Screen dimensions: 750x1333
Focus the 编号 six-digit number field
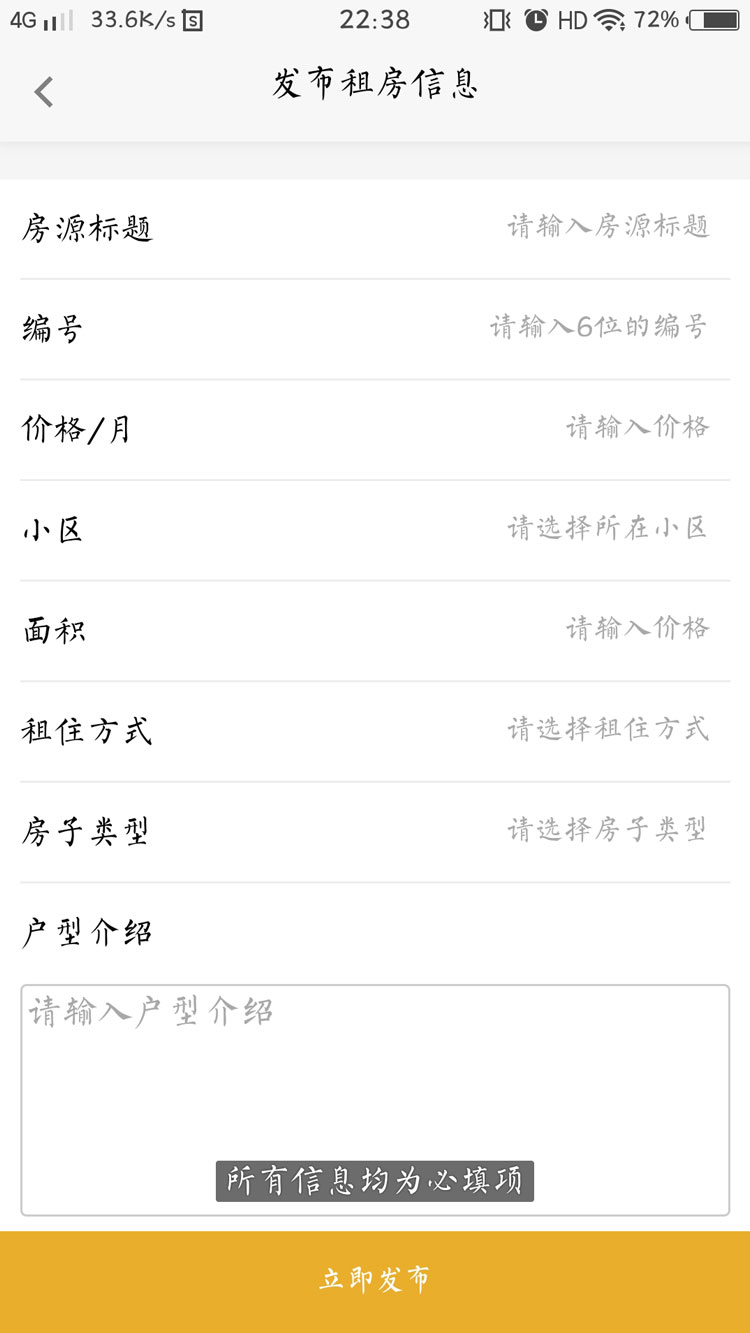point(598,327)
